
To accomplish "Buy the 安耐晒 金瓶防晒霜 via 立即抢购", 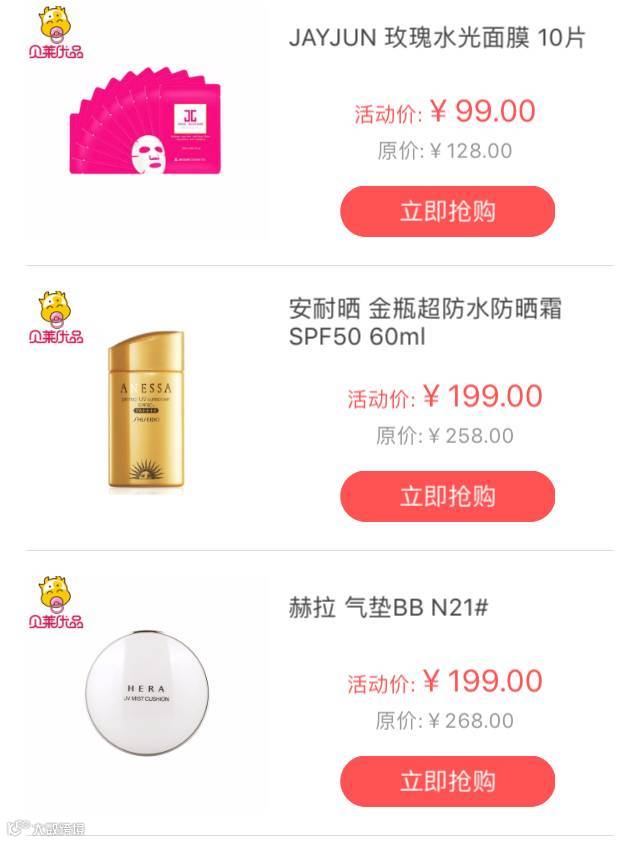I will coord(447,496).
